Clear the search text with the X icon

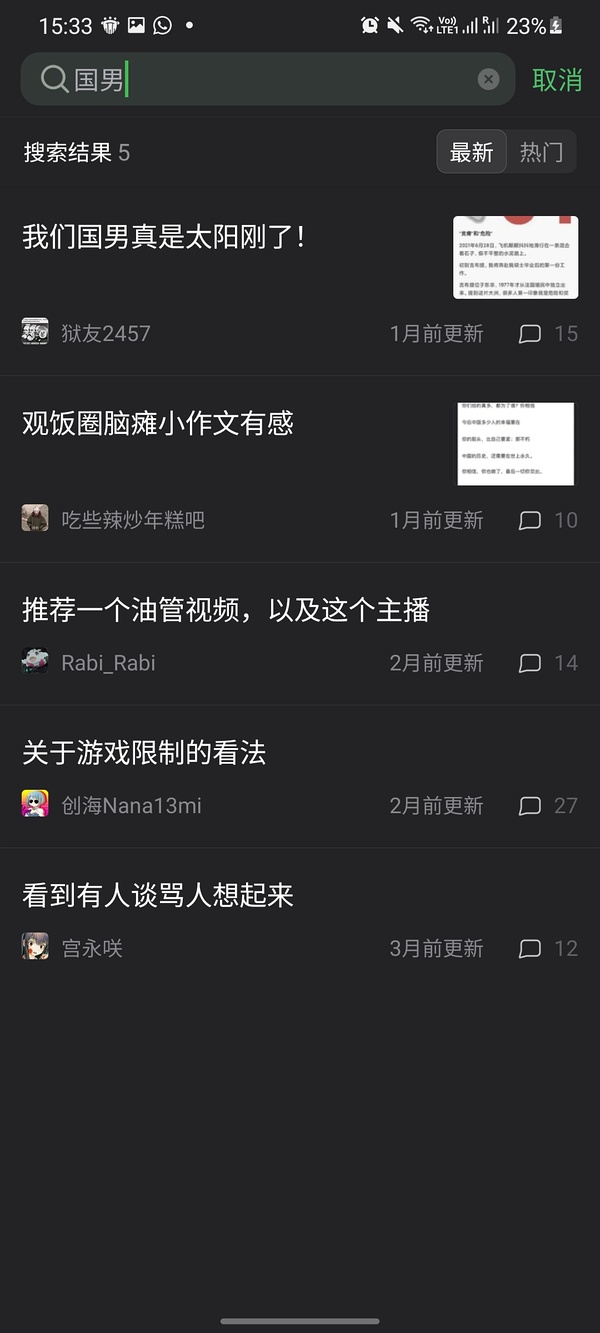coord(488,80)
